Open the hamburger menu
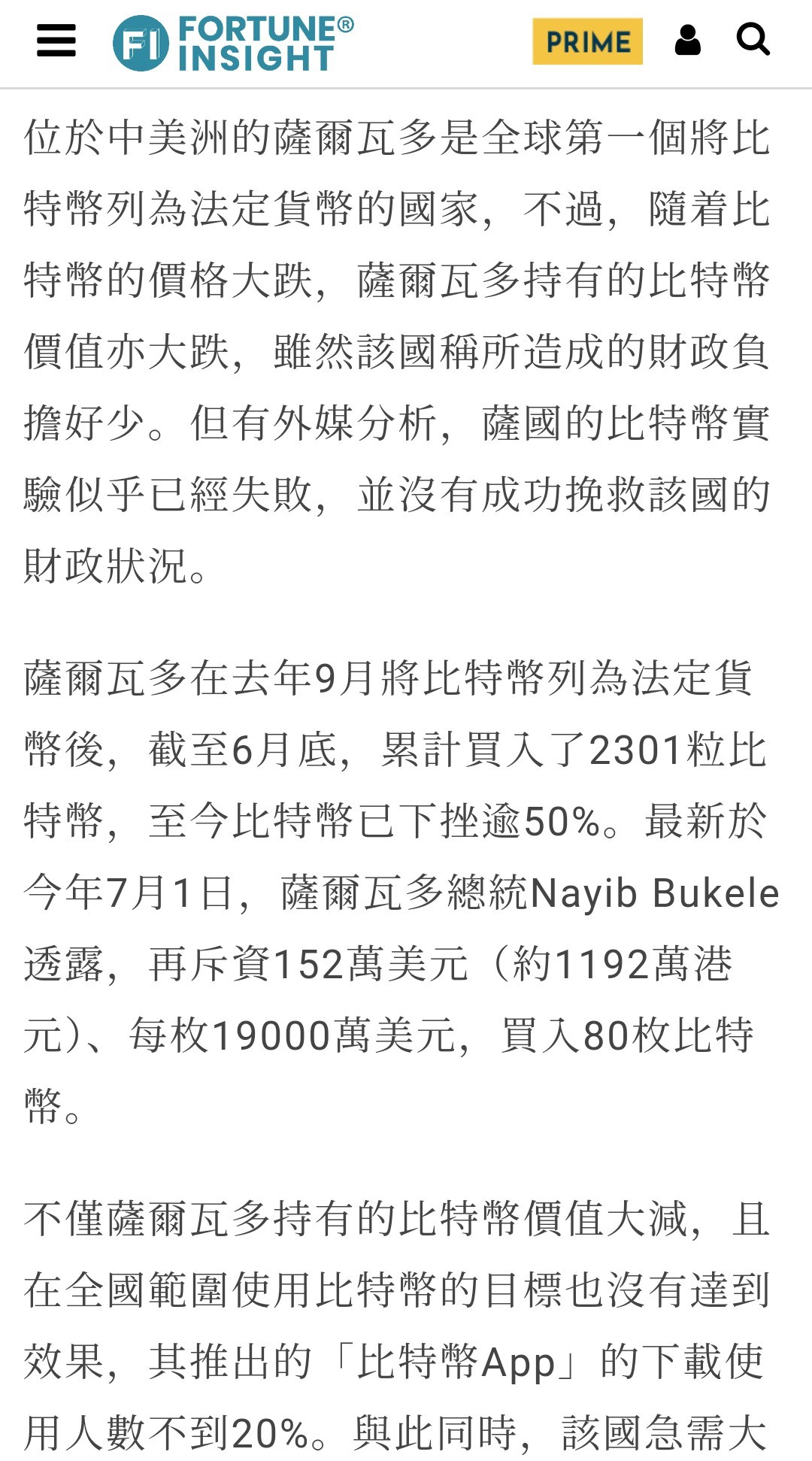The width and height of the screenshot is (812, 1461). [56, 41]
